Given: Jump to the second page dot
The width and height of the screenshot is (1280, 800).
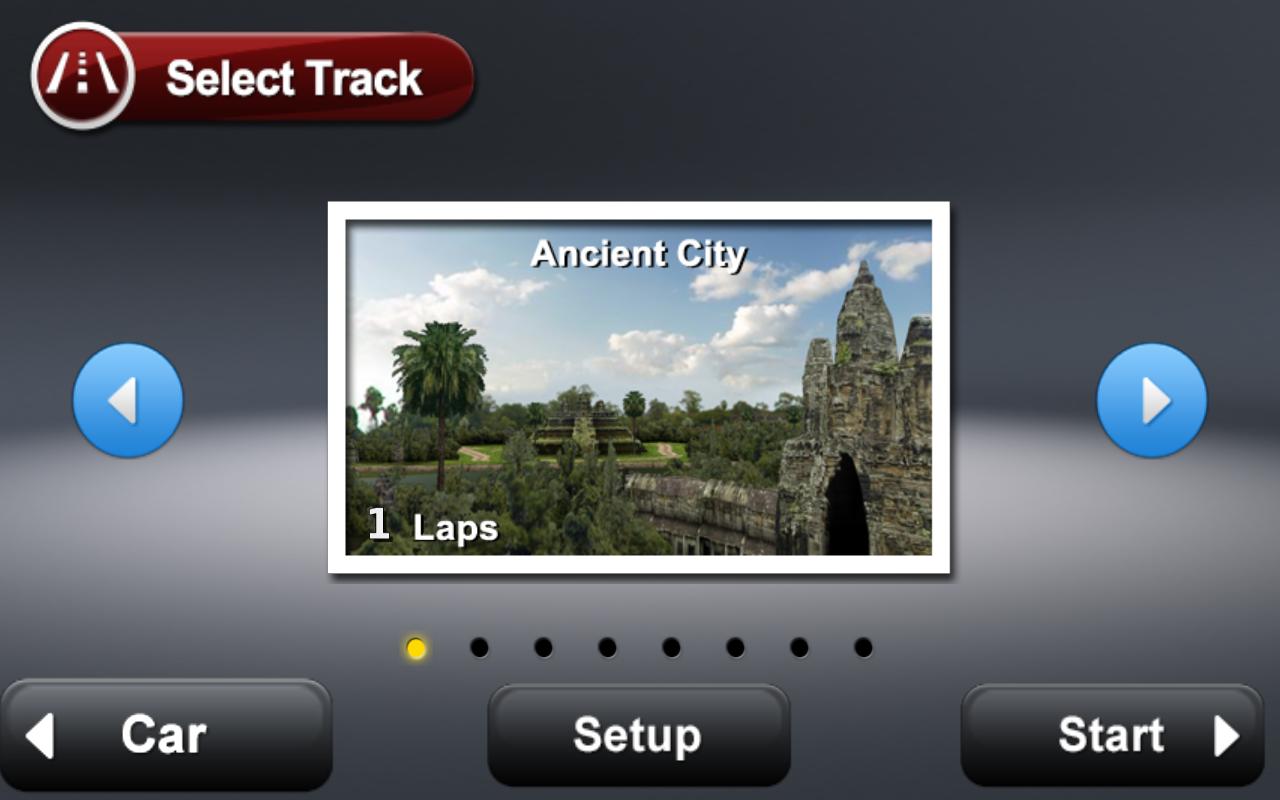Looking at the screenshot, I should (480, 648).
